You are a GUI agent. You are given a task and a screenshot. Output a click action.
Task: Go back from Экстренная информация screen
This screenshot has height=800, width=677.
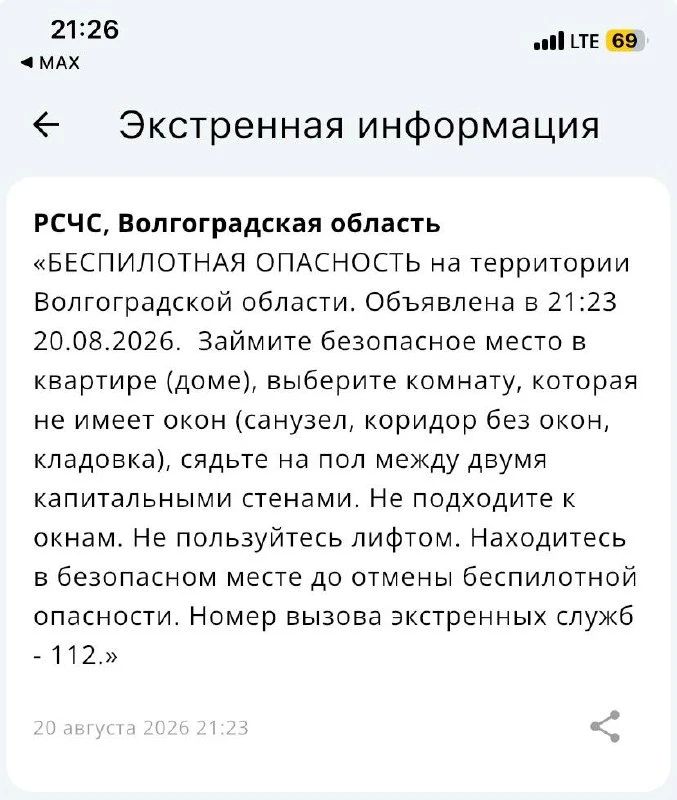click(x=46, y=124)
